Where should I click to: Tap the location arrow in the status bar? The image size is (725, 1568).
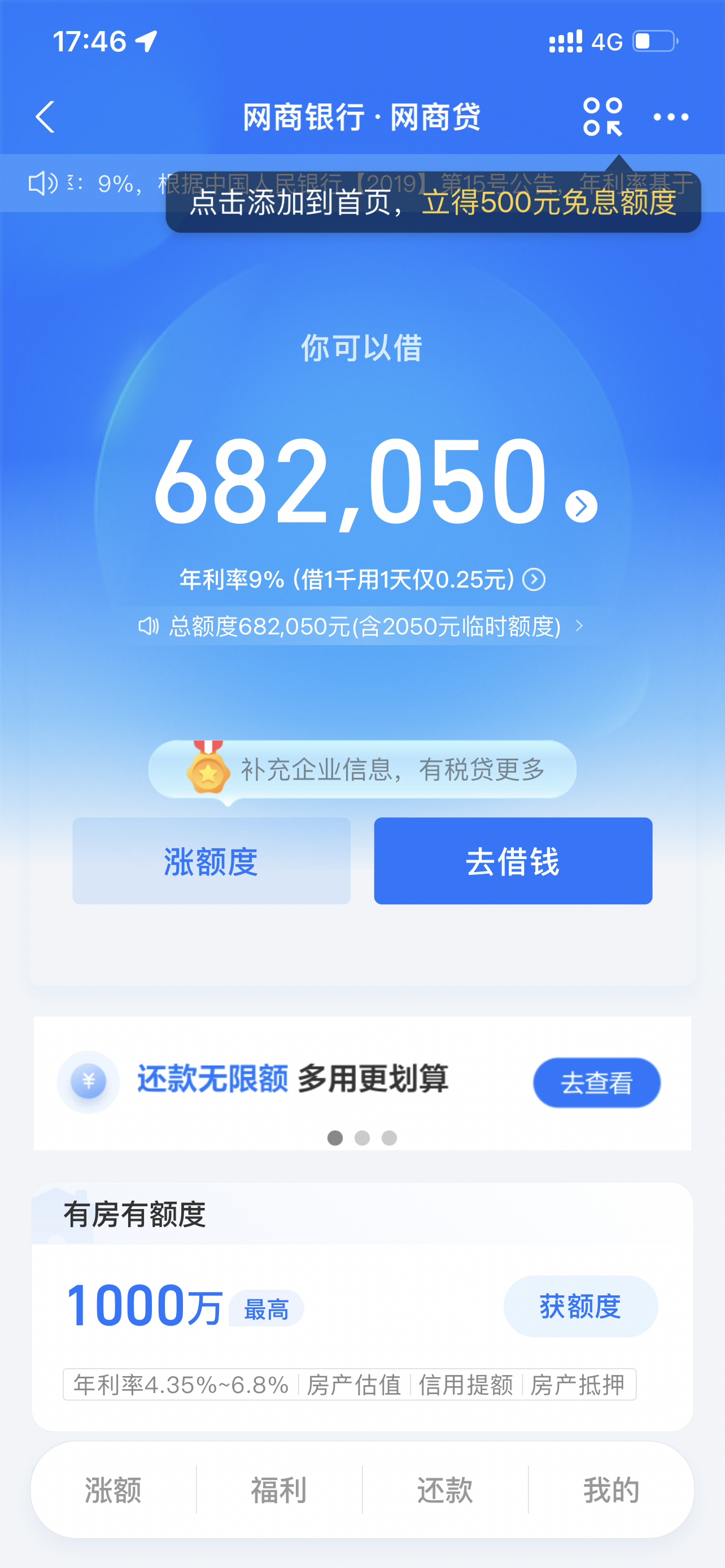tap(143, 40)
